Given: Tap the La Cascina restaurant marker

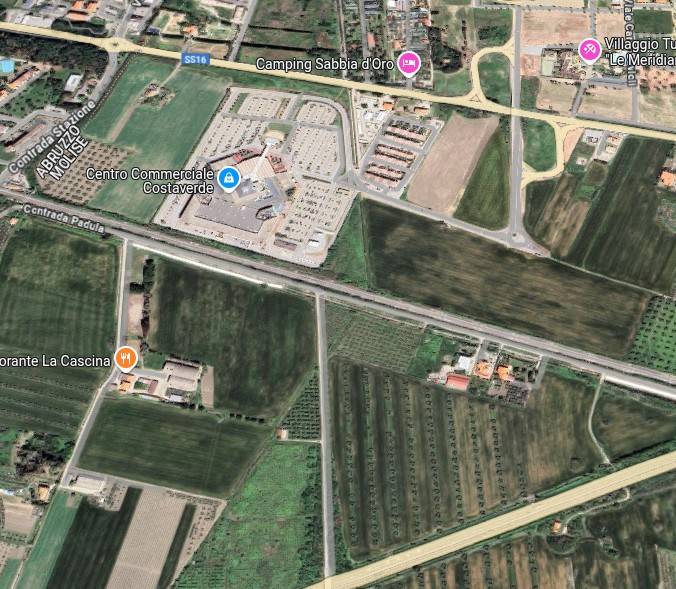Looking at the screenshot, I should [x=125, y=358].
